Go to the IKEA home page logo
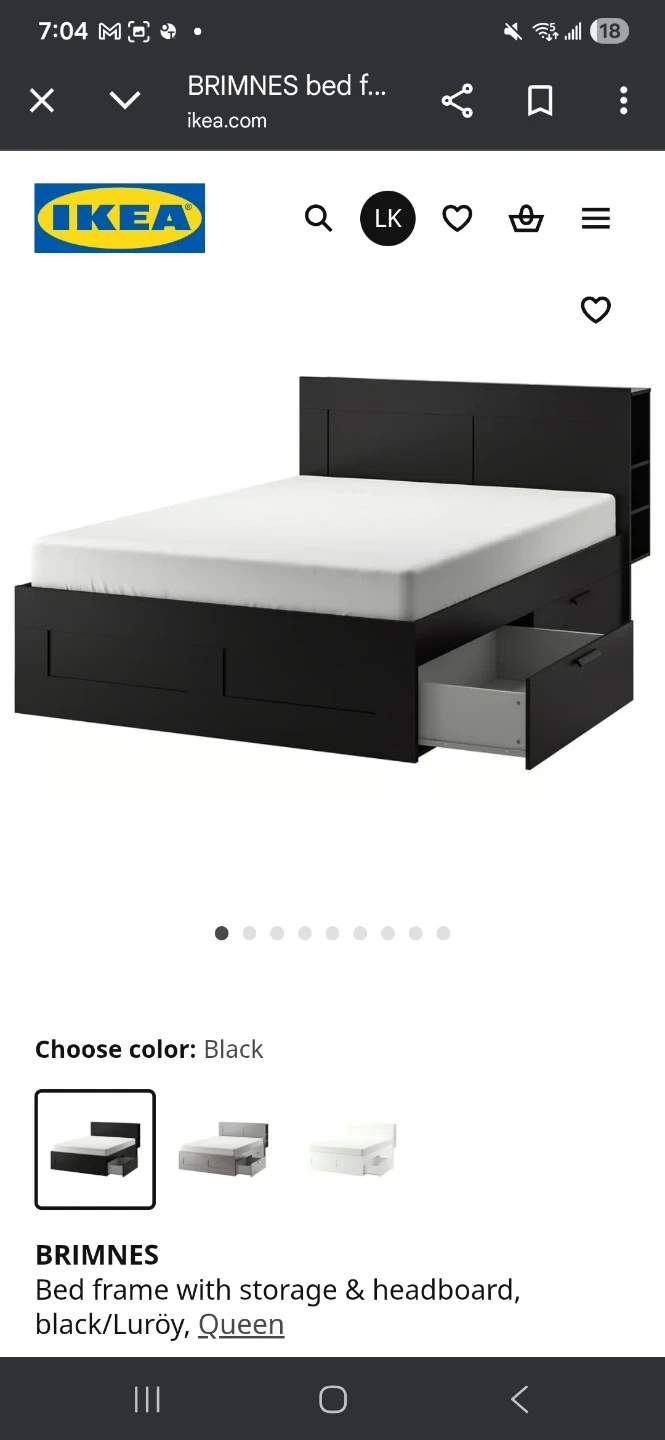 [120, 218]
